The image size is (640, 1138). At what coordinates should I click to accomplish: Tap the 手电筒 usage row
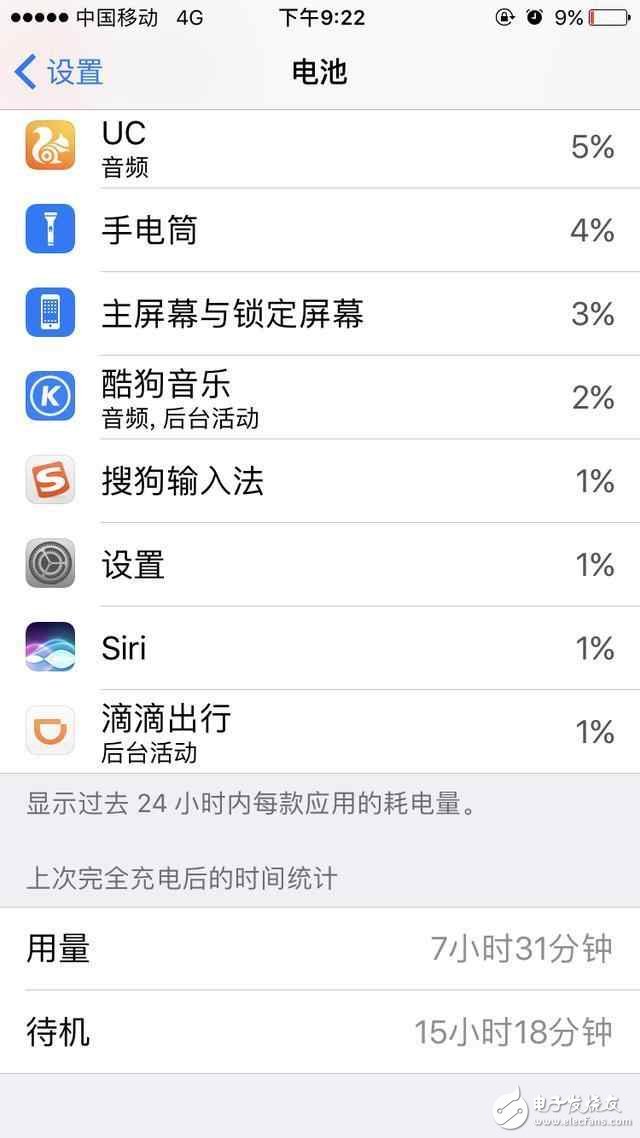(320, 231)
